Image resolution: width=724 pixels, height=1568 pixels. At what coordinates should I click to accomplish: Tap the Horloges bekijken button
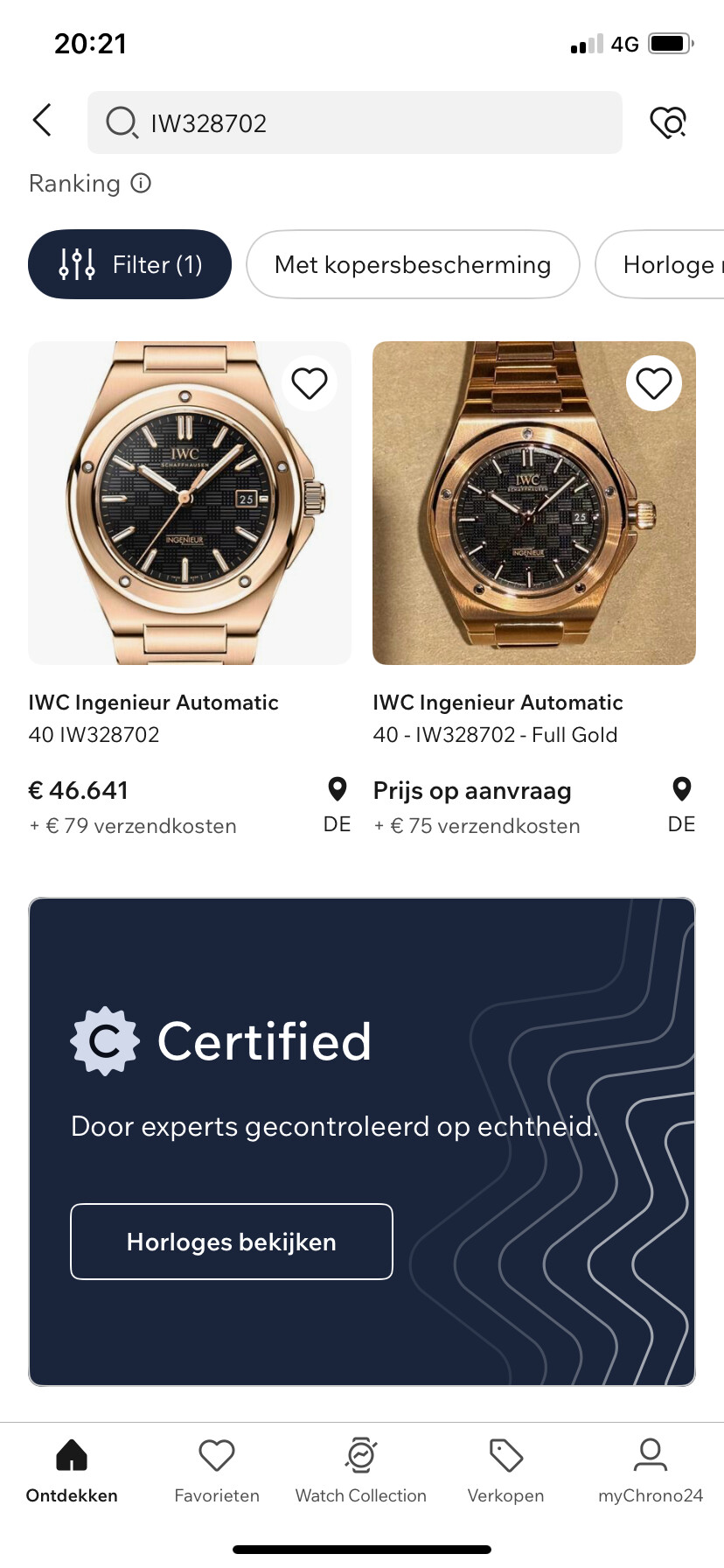pyautogui.click(x=232, y=1242)
